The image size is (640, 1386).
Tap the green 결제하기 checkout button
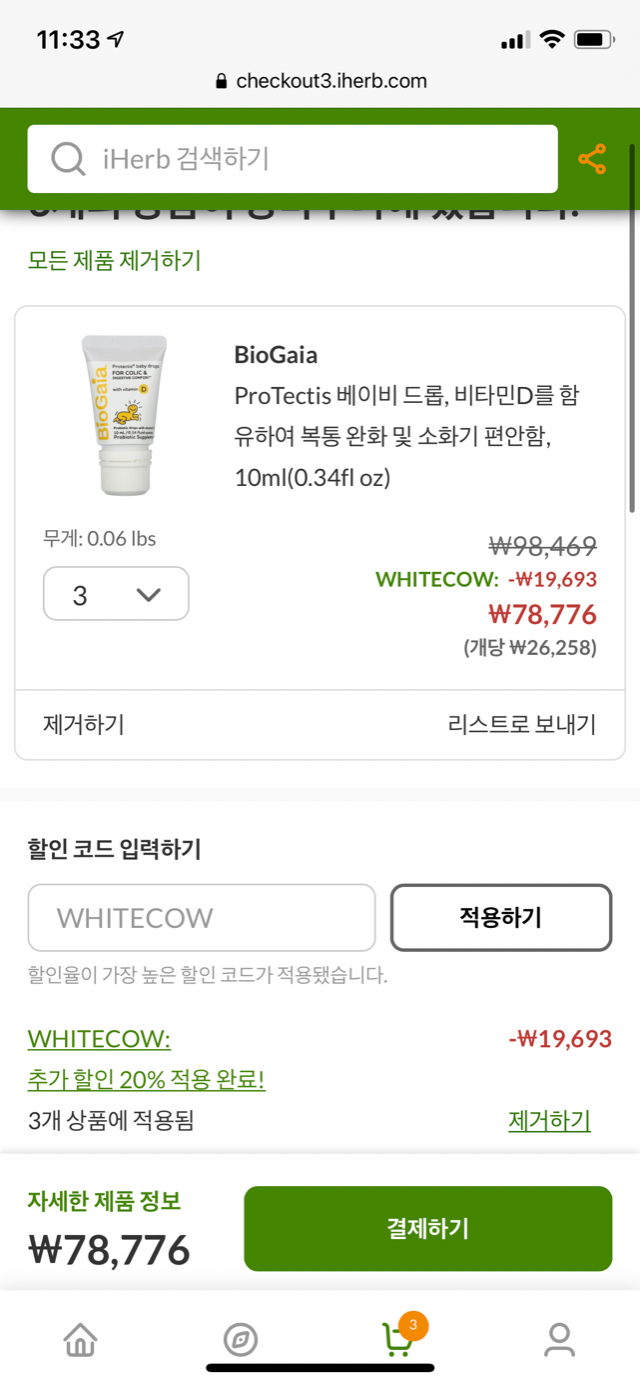428,1229
